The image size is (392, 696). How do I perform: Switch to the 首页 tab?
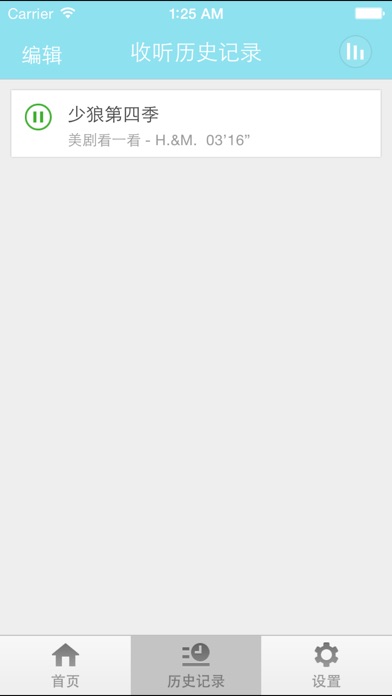(65, 665)
